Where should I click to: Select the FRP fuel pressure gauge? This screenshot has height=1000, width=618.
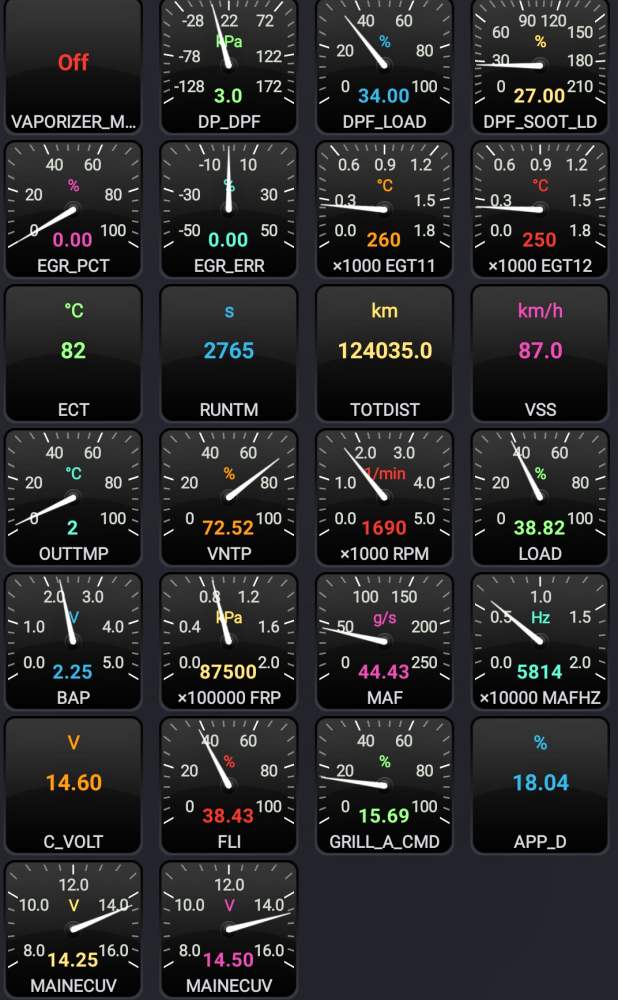[229, 642]
